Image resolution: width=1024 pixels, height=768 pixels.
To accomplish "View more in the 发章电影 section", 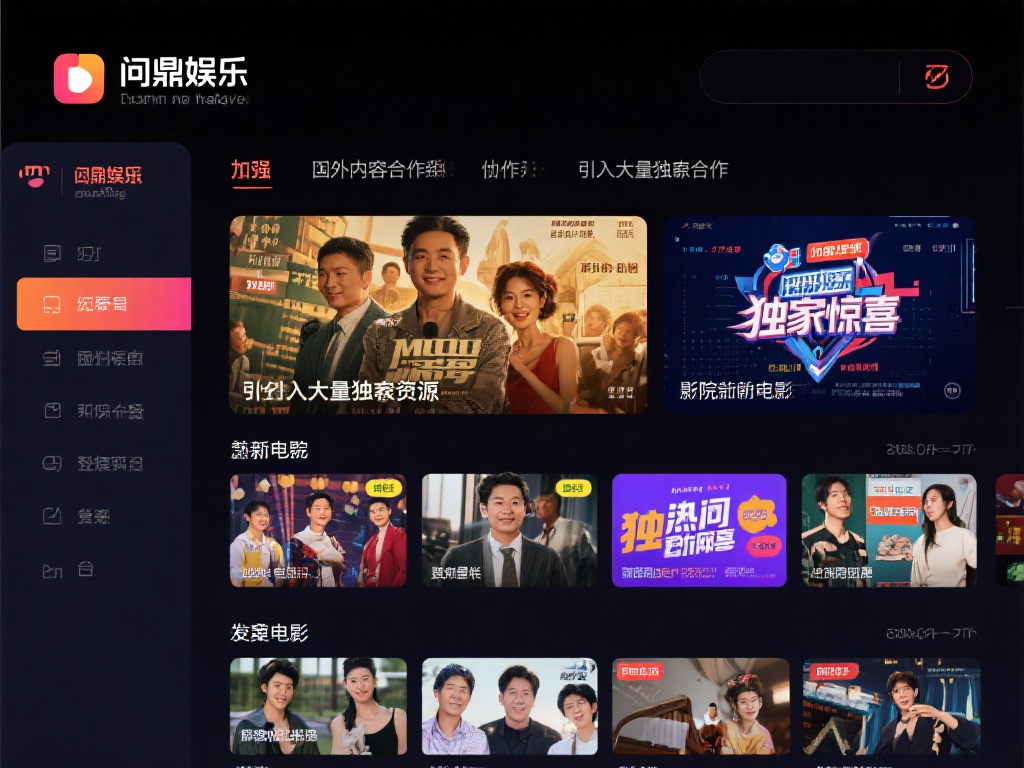I will (x=930, y=633).
